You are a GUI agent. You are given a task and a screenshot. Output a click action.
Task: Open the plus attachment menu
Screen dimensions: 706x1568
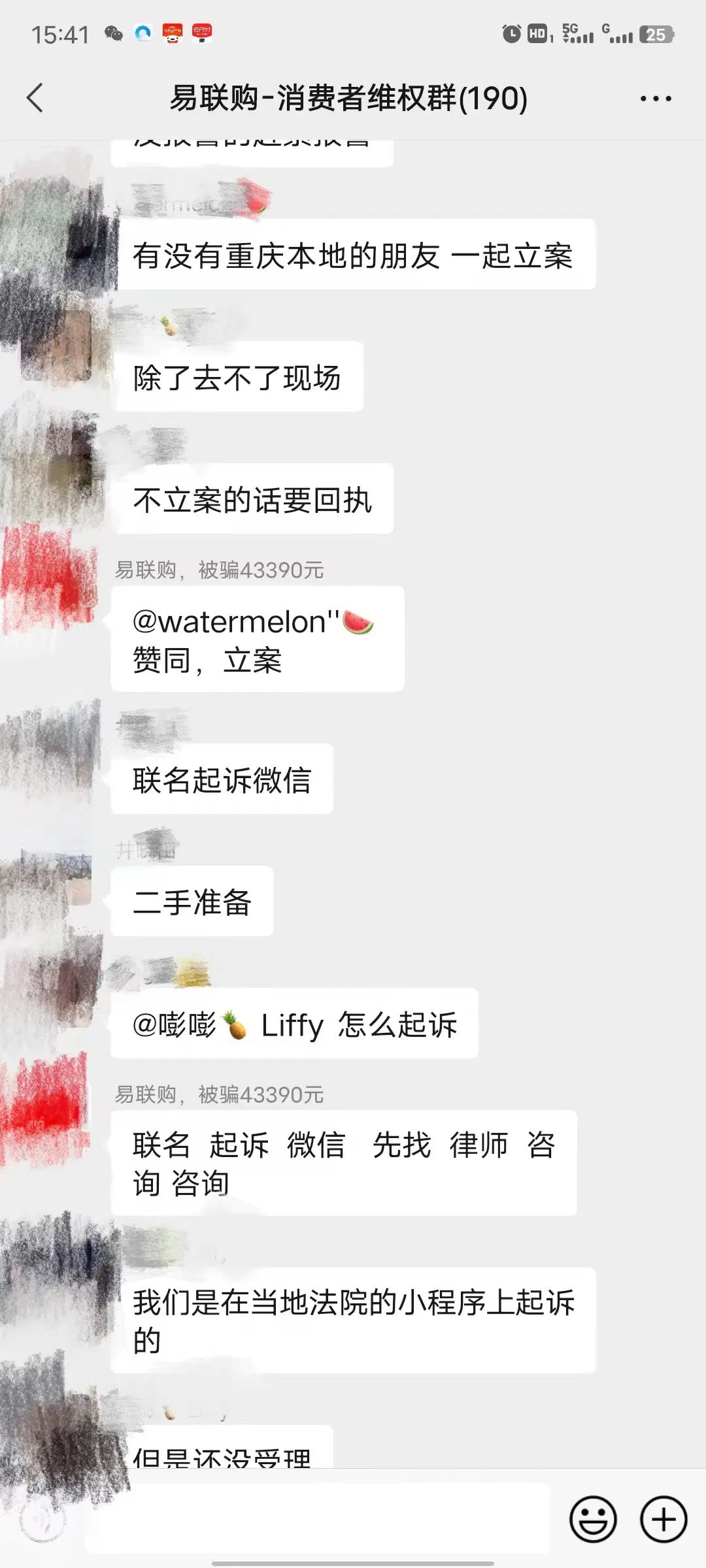coord(664,1518)
